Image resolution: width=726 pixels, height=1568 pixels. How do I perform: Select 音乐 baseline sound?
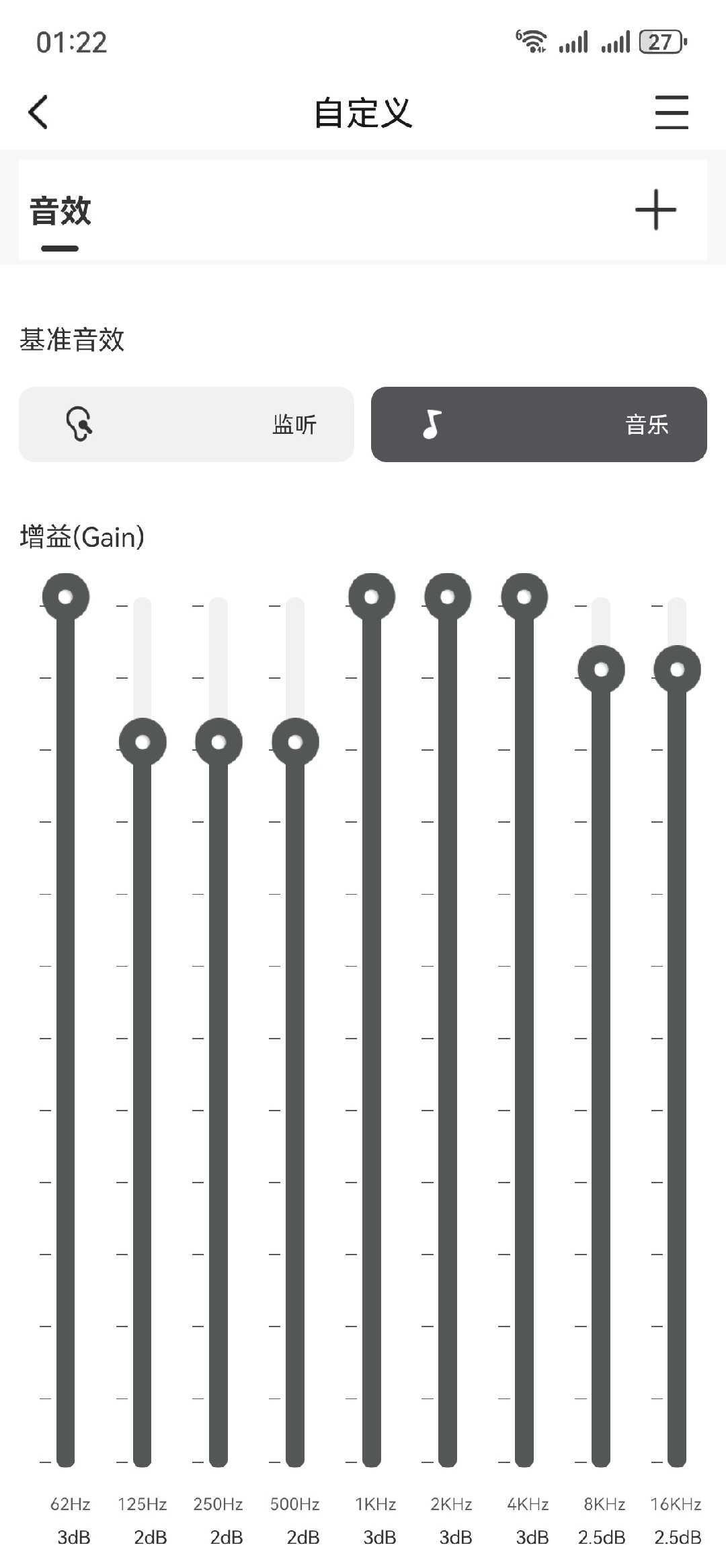click(x=538, y=424)
